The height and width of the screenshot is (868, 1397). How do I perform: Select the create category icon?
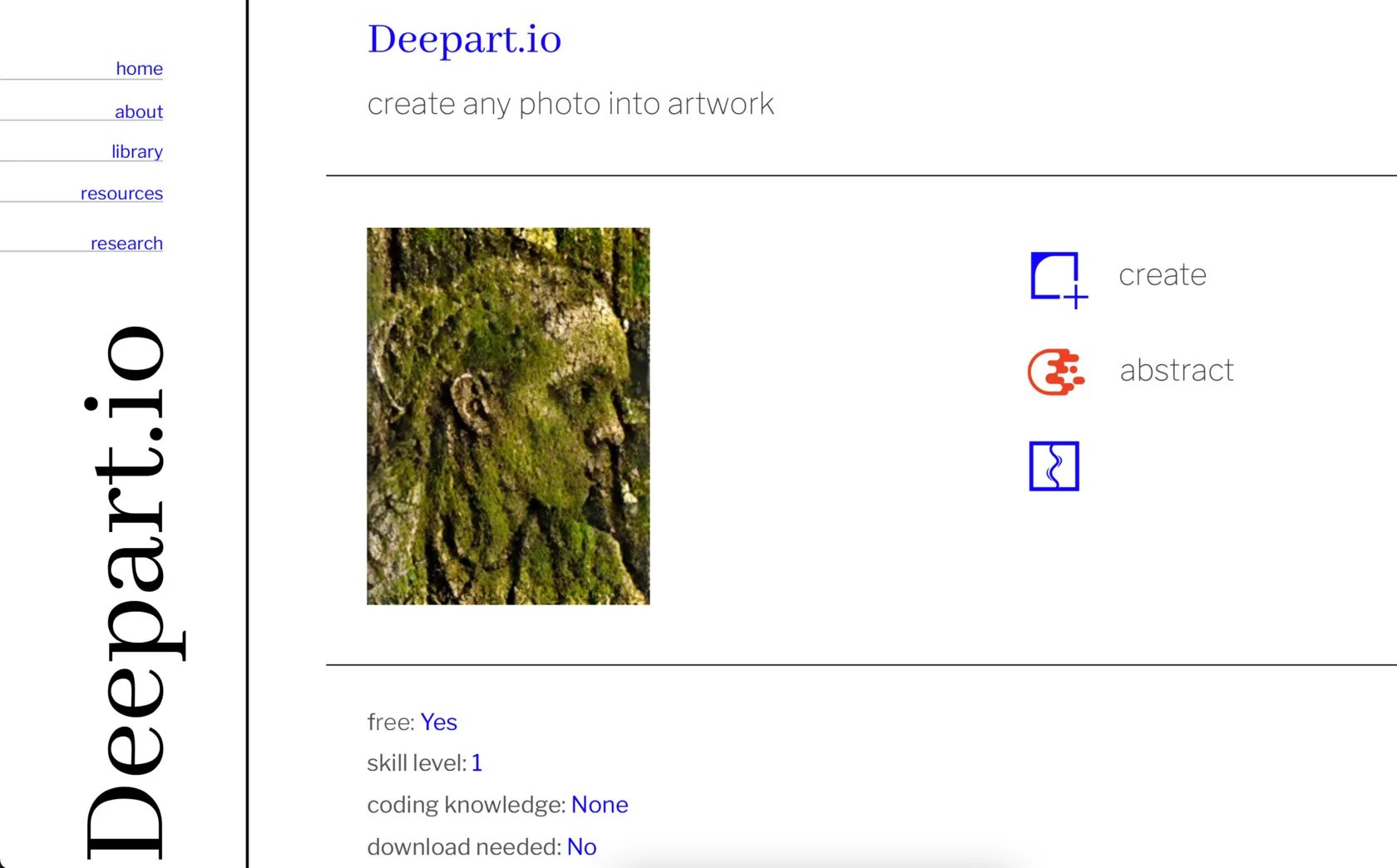1056,279
